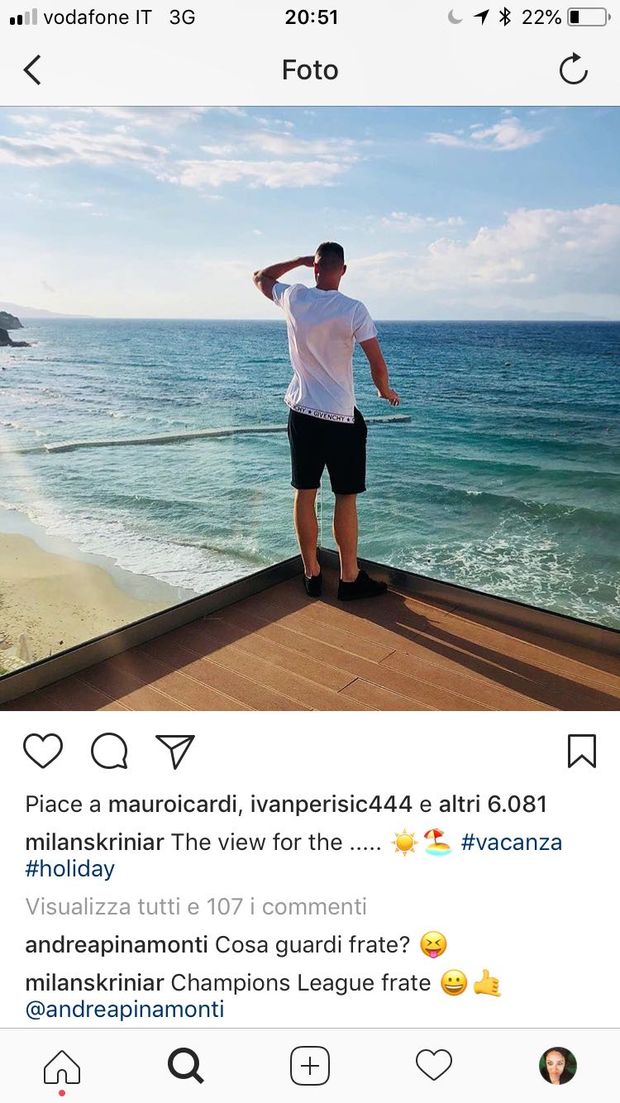The height and width of the screenshot is (1103, 620).
Task: Create a new post with the plus tab
Action: pyautogui.click(x=310, y=1067)
